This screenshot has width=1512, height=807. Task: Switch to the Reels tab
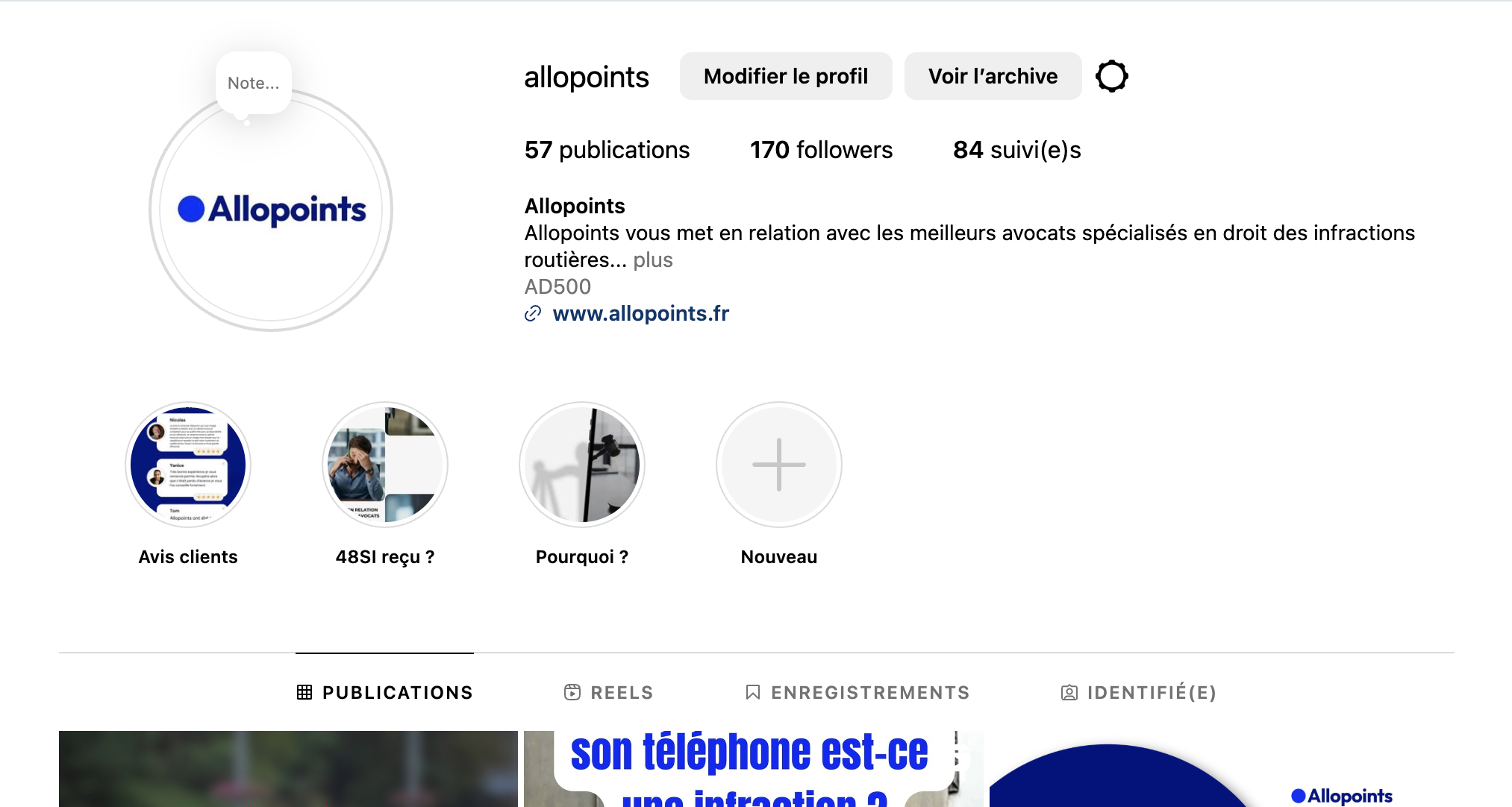coord(608,692)
